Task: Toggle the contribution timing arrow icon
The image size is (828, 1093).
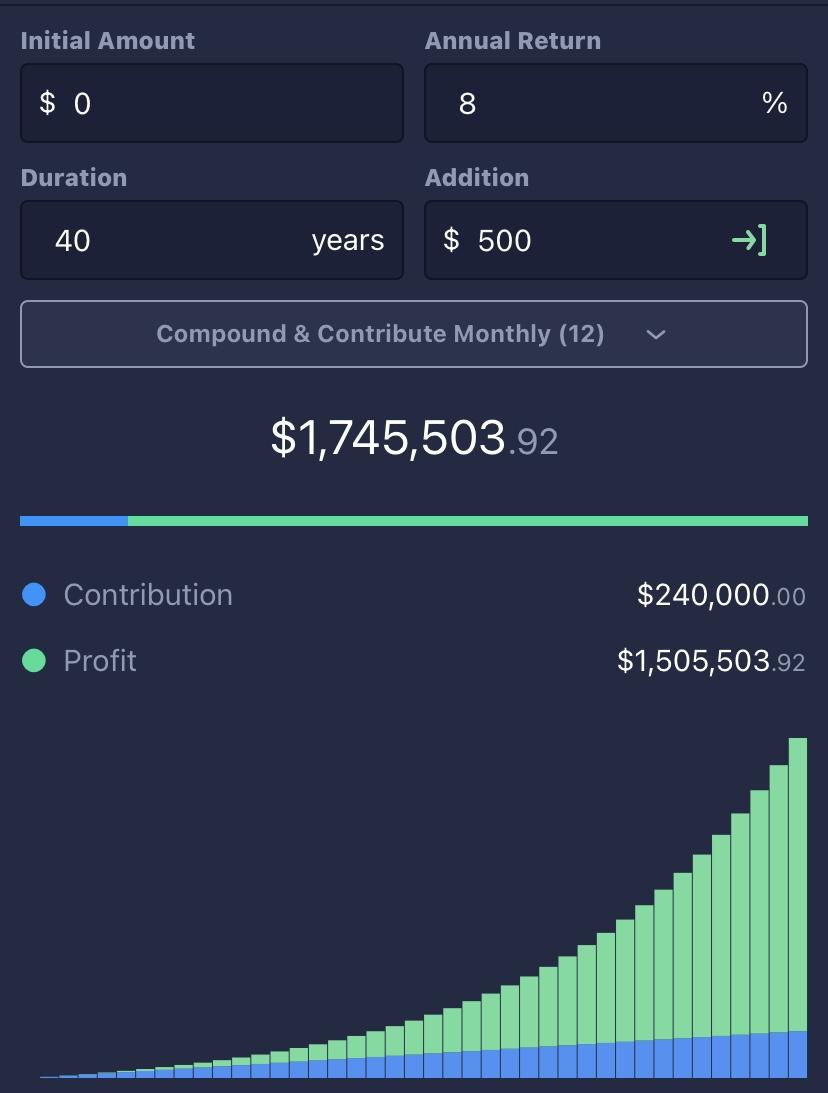Action: point(749,240)
